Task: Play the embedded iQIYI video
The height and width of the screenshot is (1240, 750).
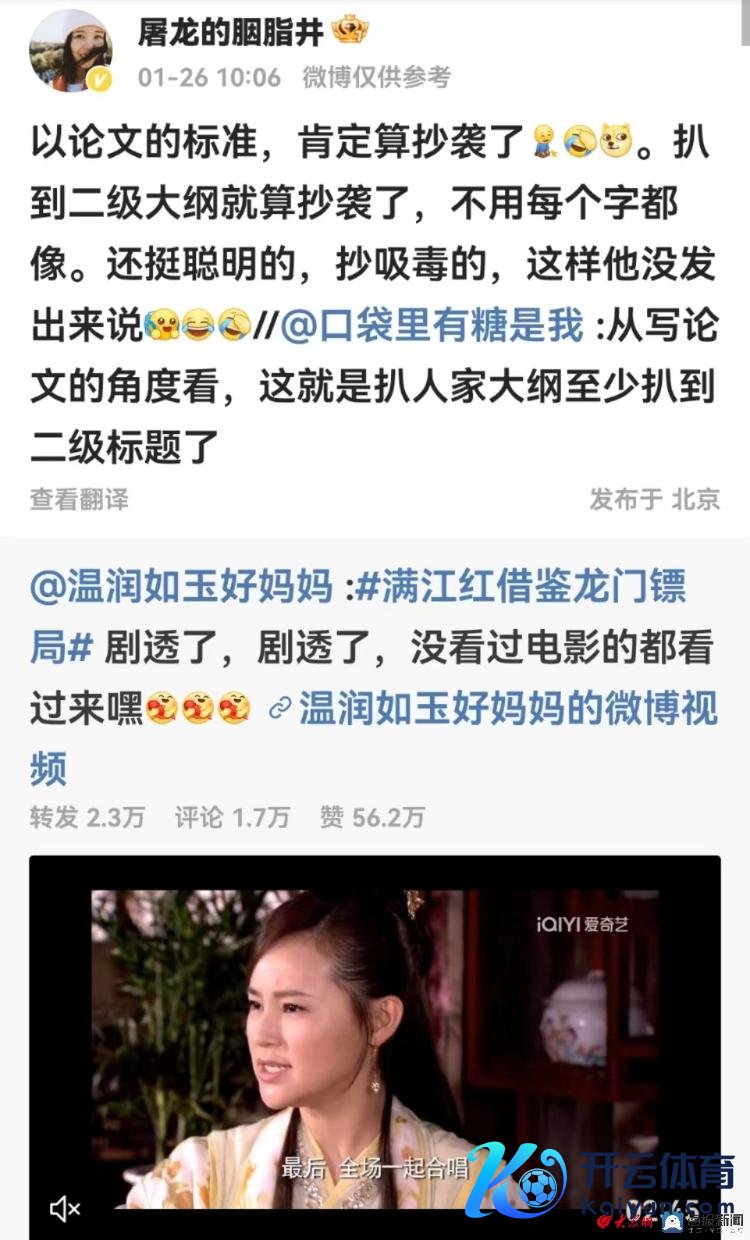Action: tap(374, 1040)
